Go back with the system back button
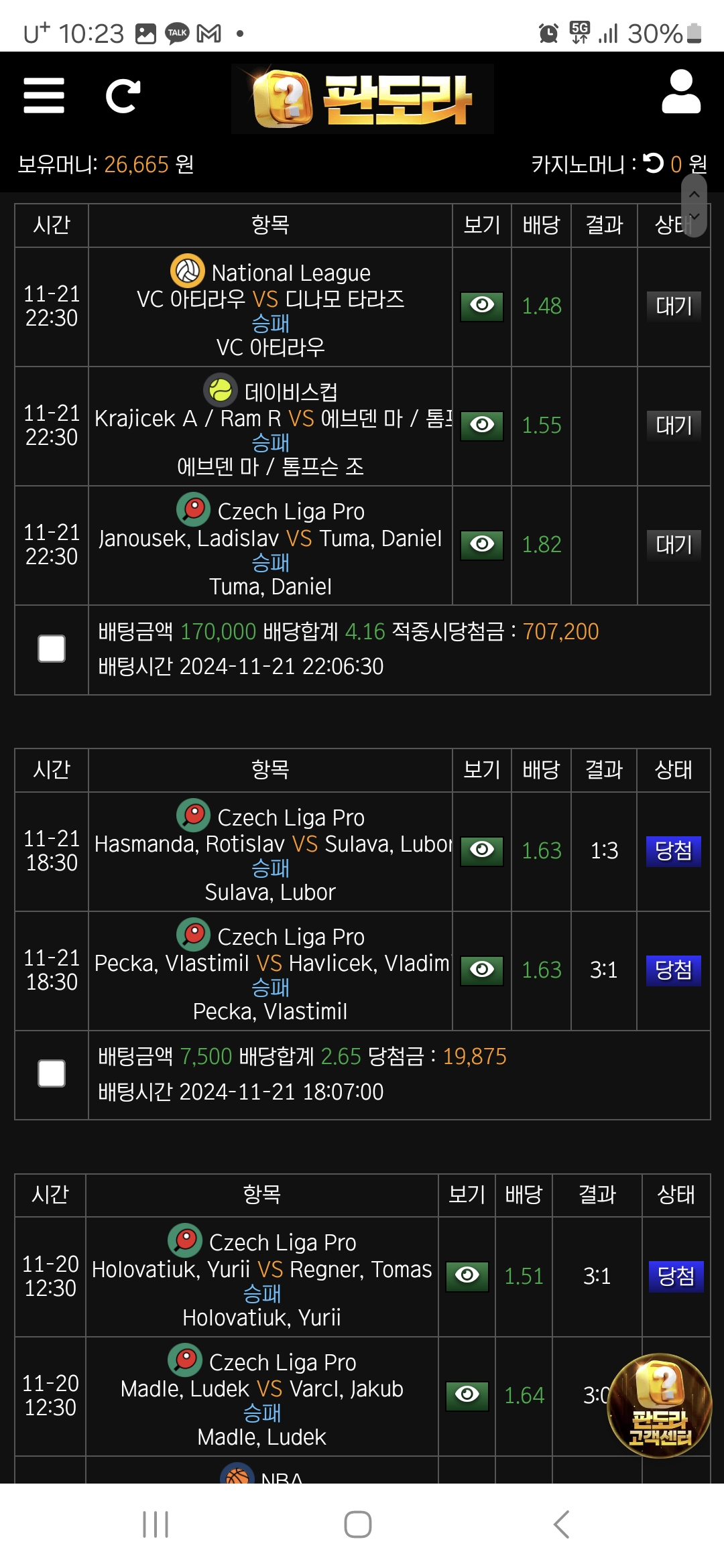Screen dimensions: 724x1568 (562, 1524)
